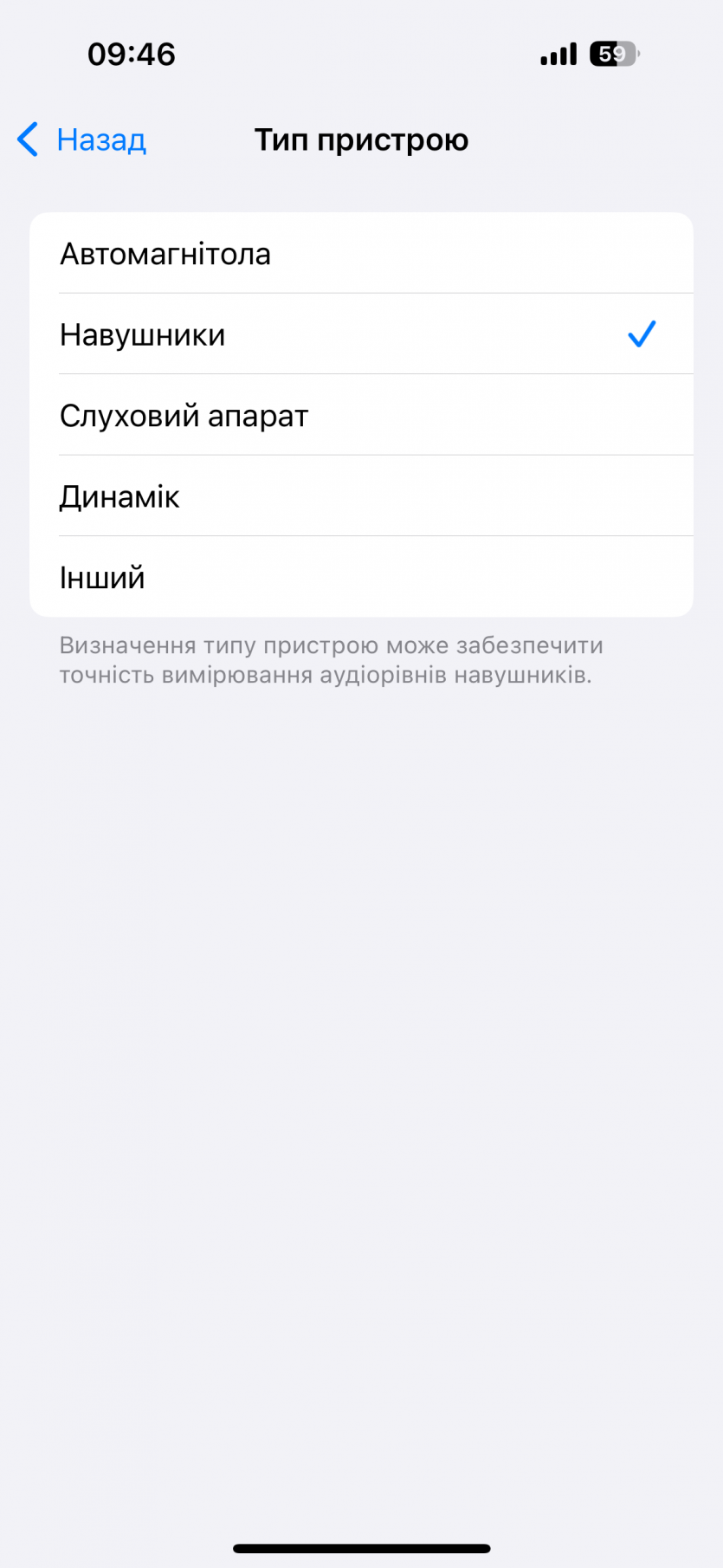The height and width of the screenshot is (1568, 723).
Task: Pick Динамік from the list
Action: [x=361, y=496]
